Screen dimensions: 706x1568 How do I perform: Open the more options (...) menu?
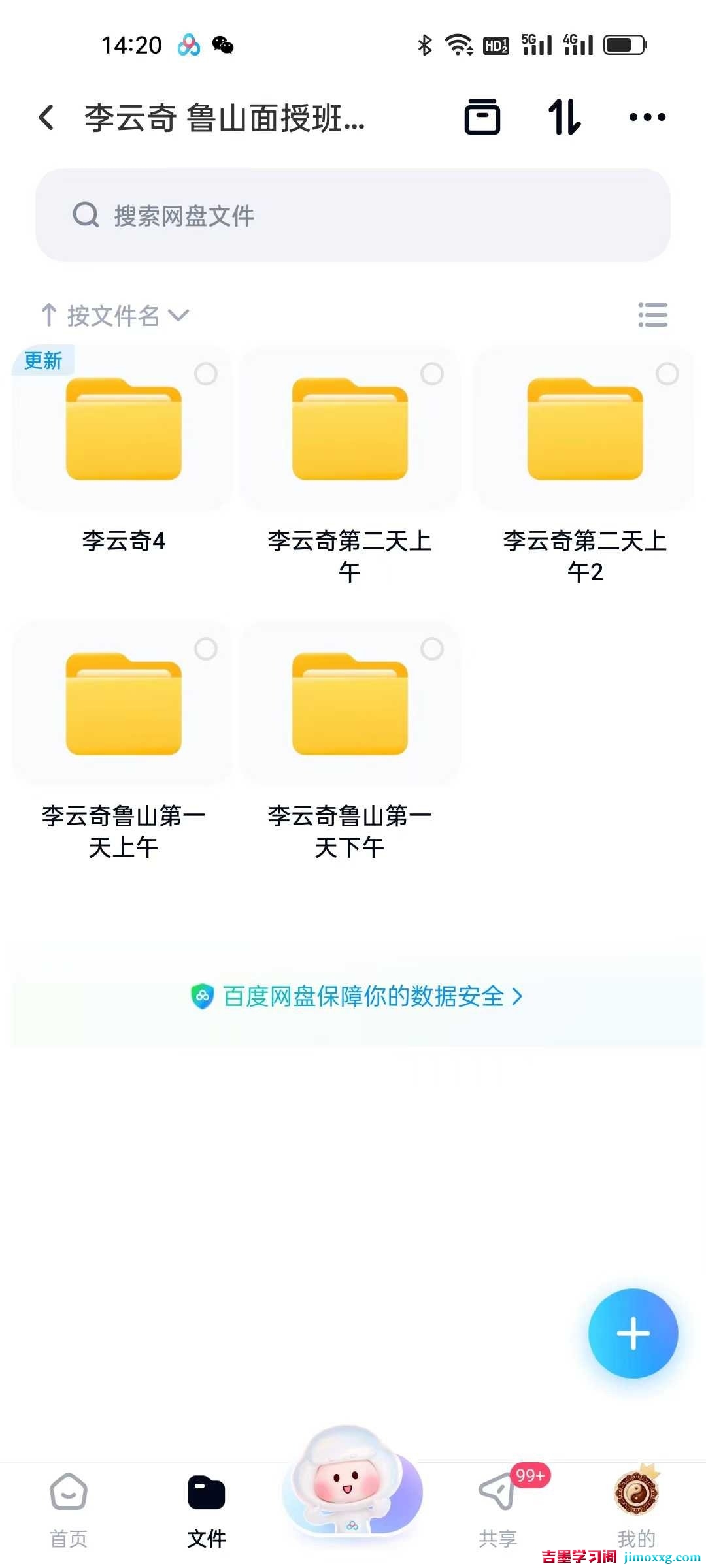[x=646, y=116]
